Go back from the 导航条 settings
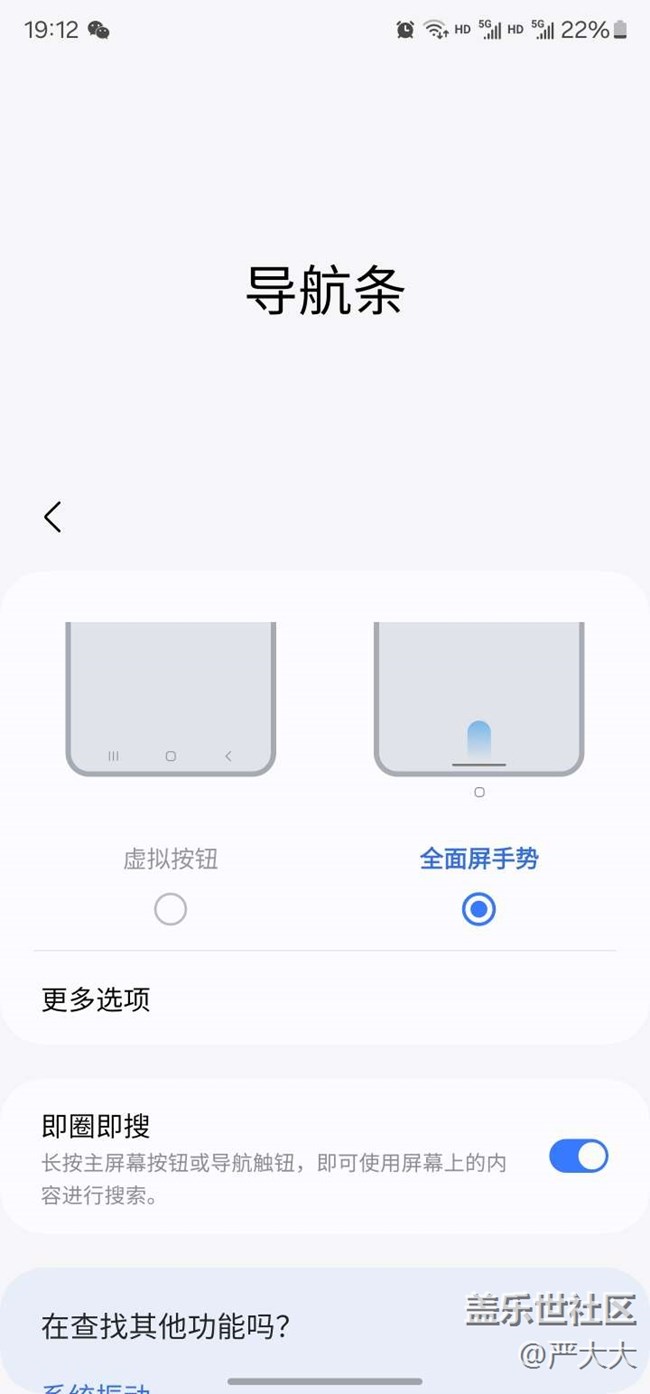Image resolution: width=650 pixels, height=1394 pixels. click(x=53, y=517)
